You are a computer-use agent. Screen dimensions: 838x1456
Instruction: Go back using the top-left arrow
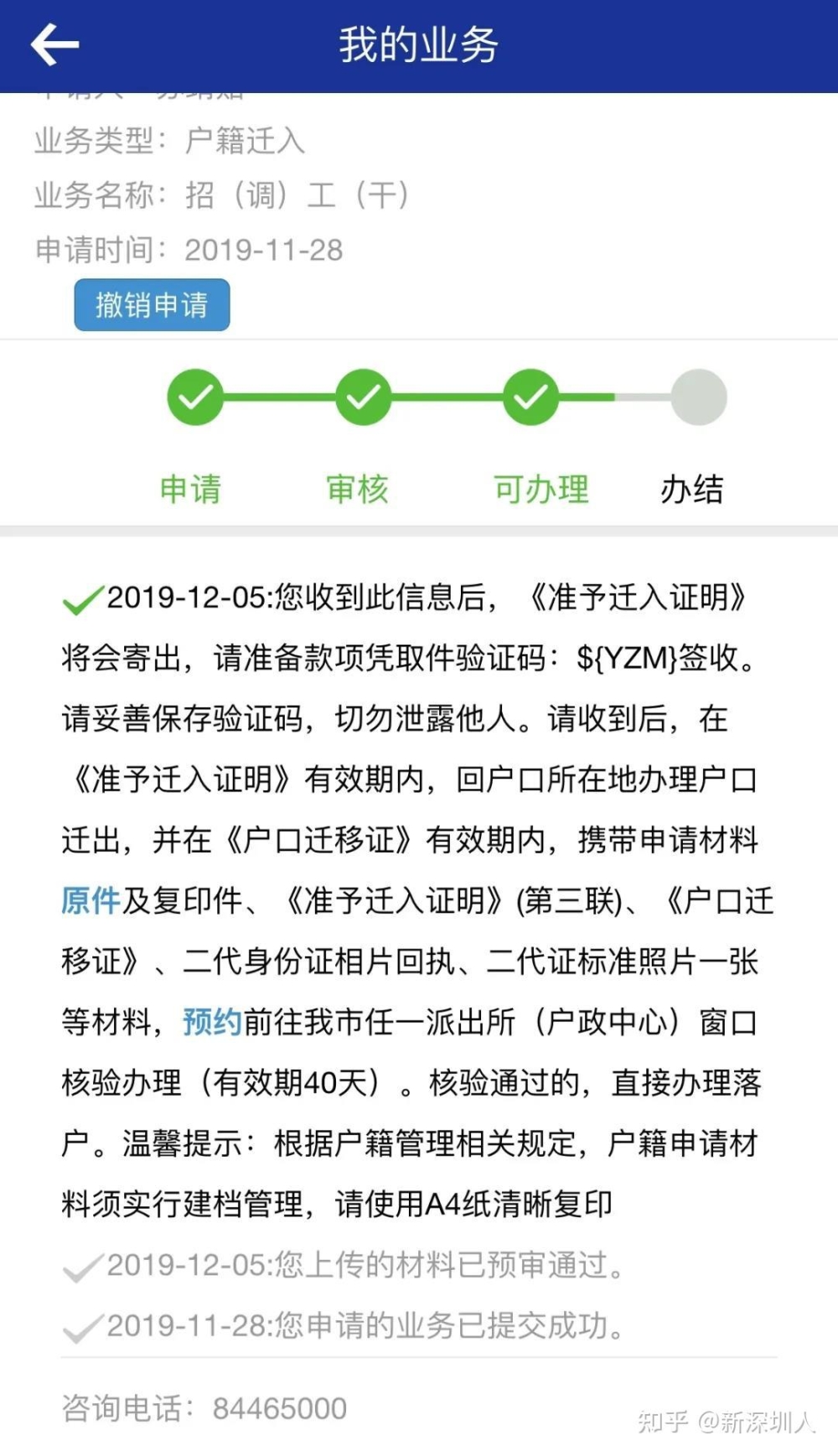(54, 44)
